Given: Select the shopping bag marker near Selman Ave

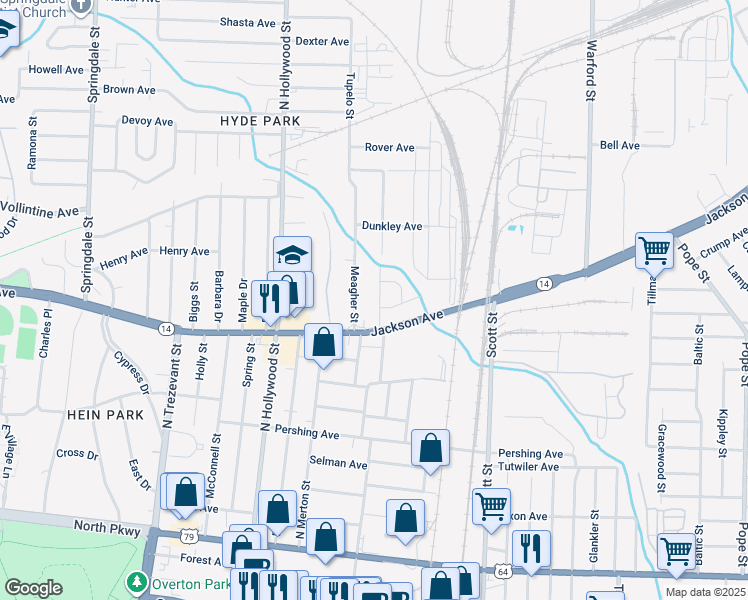Looking at the screenshot, I should (430, 448).
